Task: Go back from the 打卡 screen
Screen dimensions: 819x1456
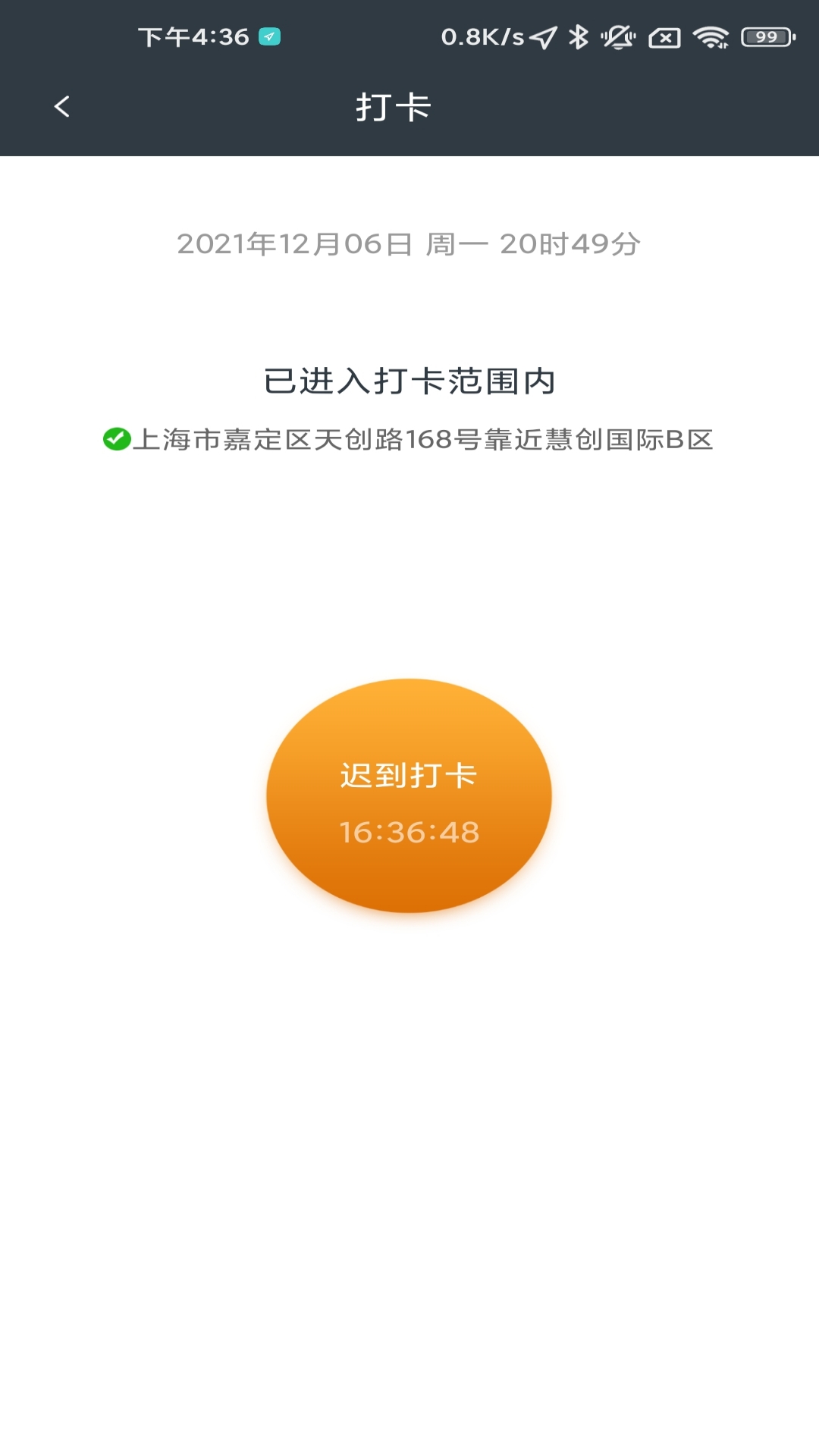Action: pos(62,107)
